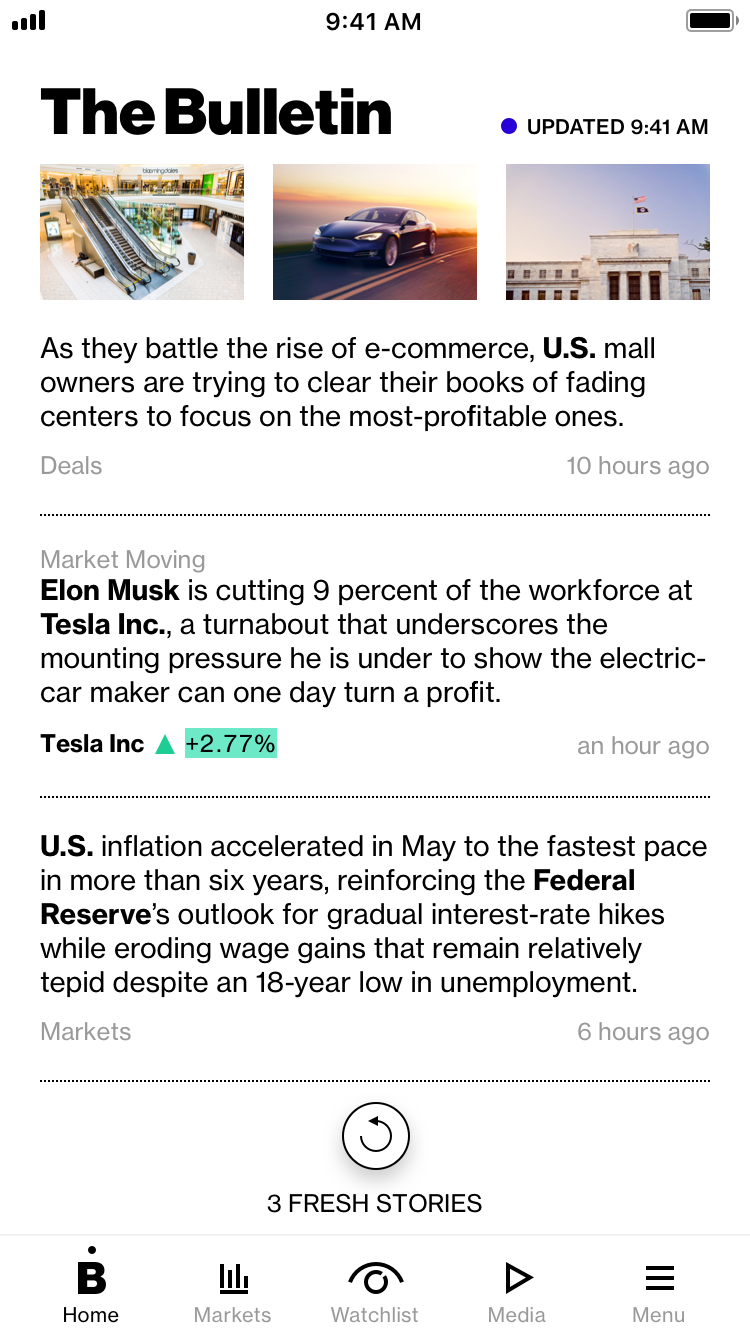Select the Deals category label
The image size is (750, 1334).
click(70, 465)
